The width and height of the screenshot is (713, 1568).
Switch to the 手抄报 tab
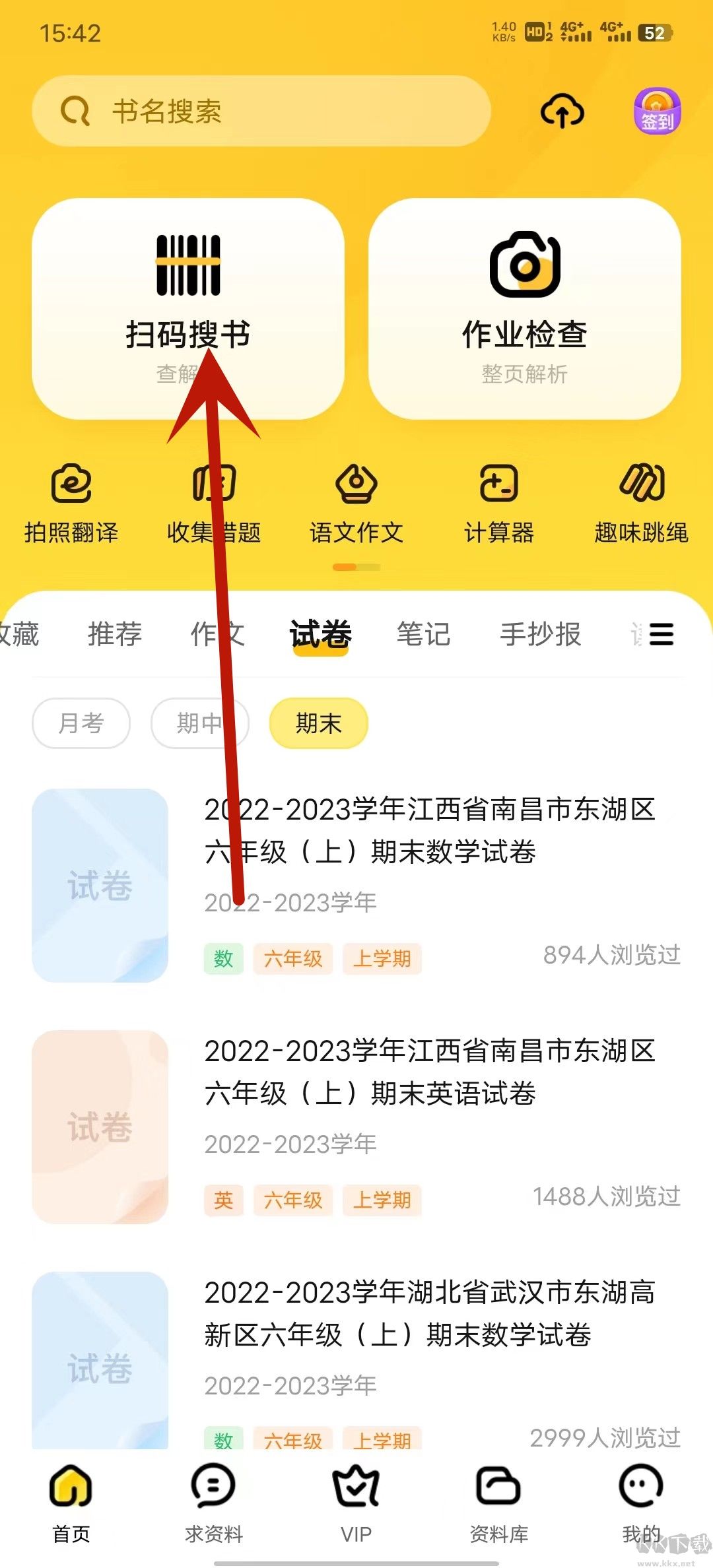tap(540, 634)
